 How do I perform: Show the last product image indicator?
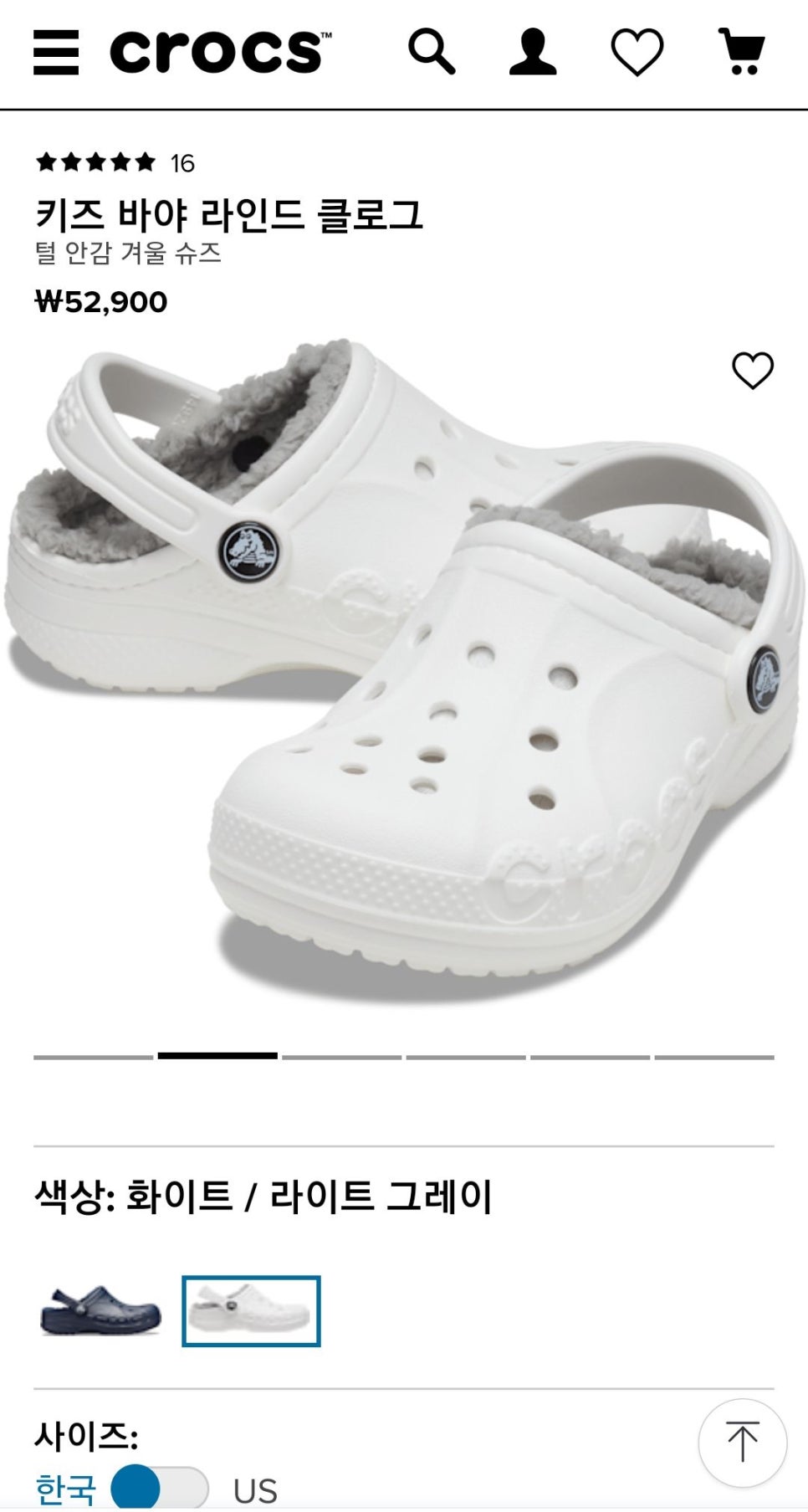click(713, 1057)
